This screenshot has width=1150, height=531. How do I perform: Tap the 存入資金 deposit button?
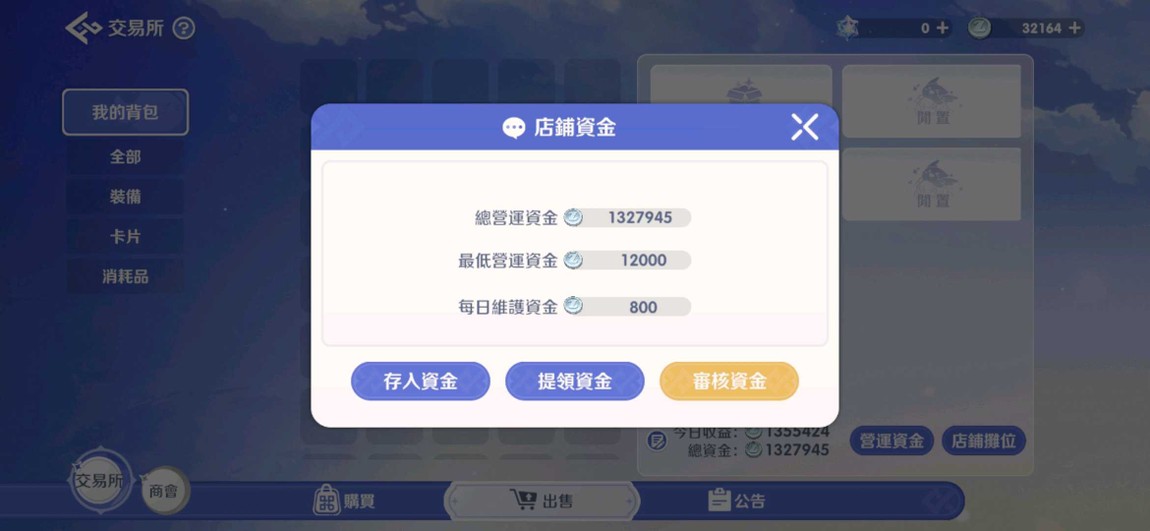[x=420, y=381]
